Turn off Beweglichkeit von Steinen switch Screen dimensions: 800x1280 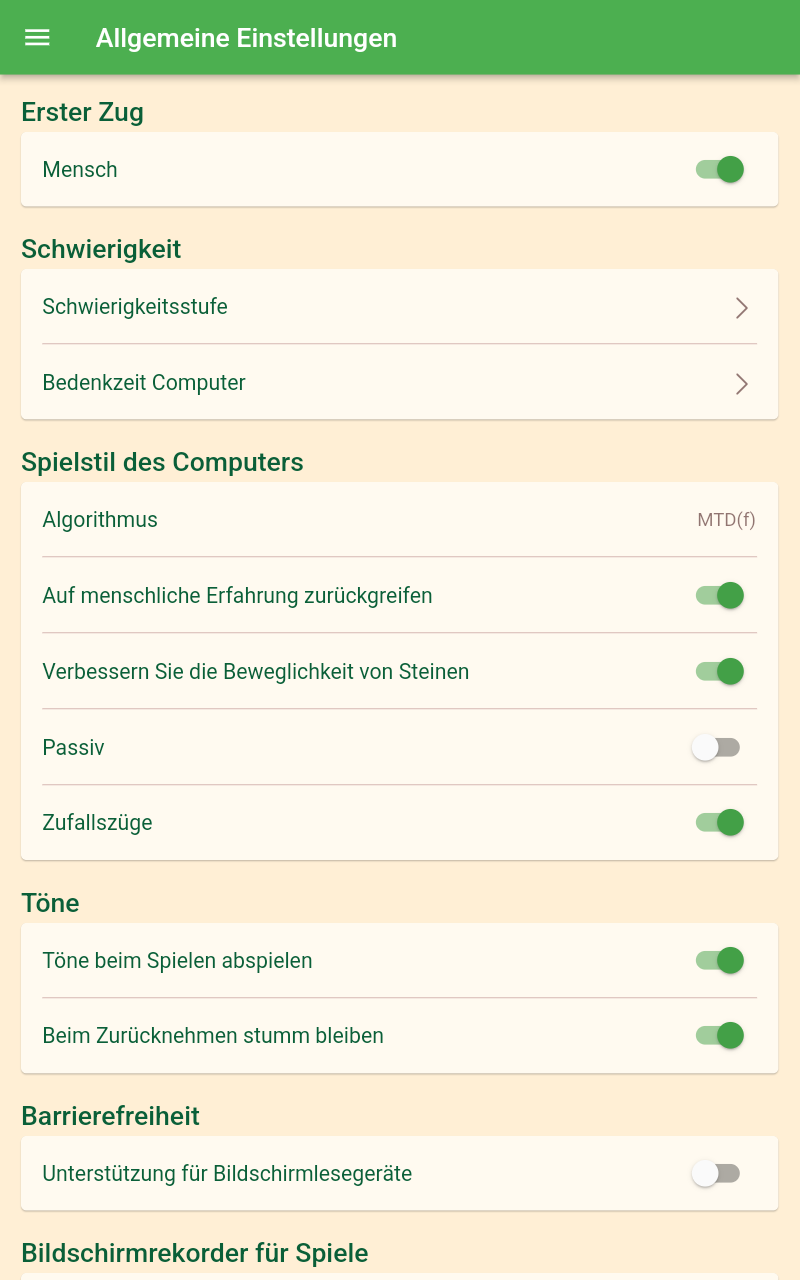tap(719, 672)
